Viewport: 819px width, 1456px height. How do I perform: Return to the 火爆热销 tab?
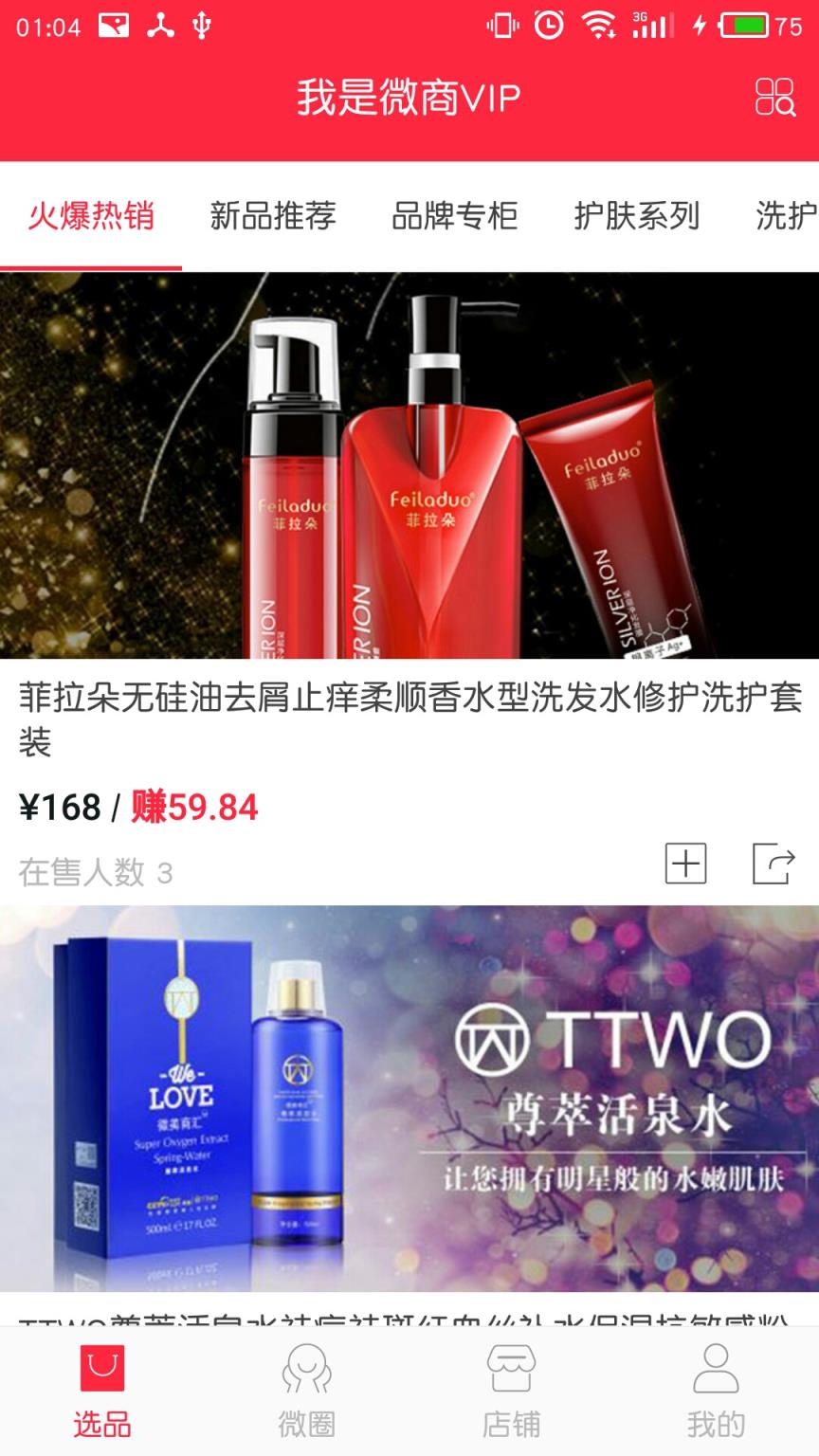click(x=90, y=216)
